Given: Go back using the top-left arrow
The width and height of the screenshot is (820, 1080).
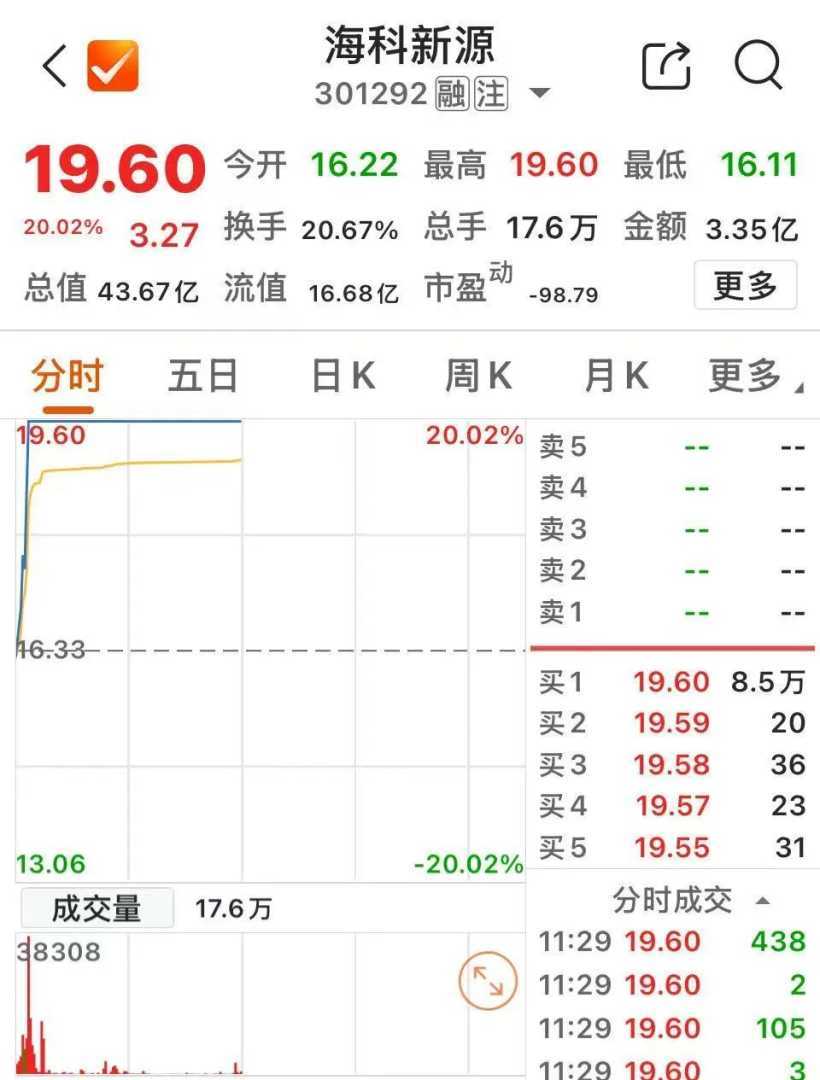Looking at the screenshot, I should click(54, 66).
